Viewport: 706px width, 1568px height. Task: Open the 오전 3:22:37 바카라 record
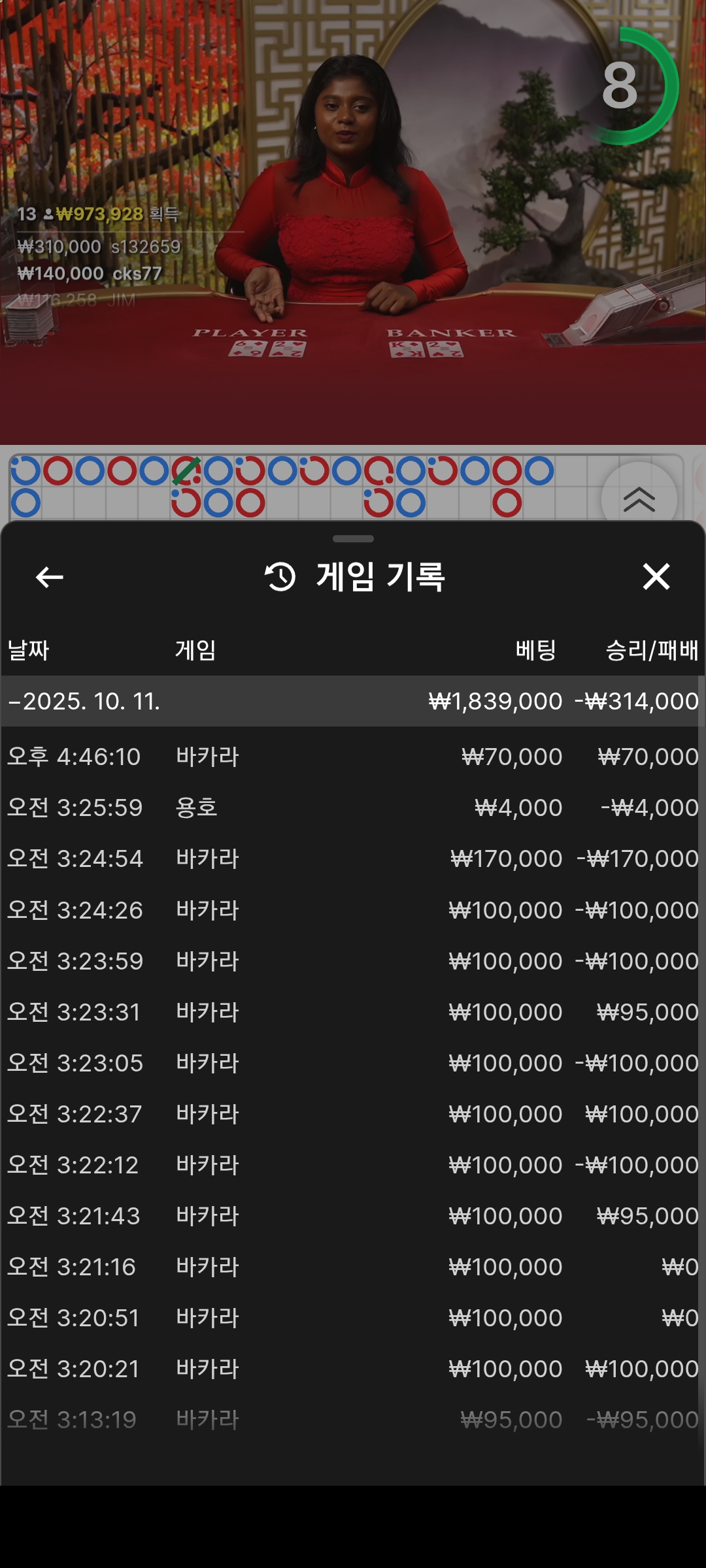(x=353, y=1114)
